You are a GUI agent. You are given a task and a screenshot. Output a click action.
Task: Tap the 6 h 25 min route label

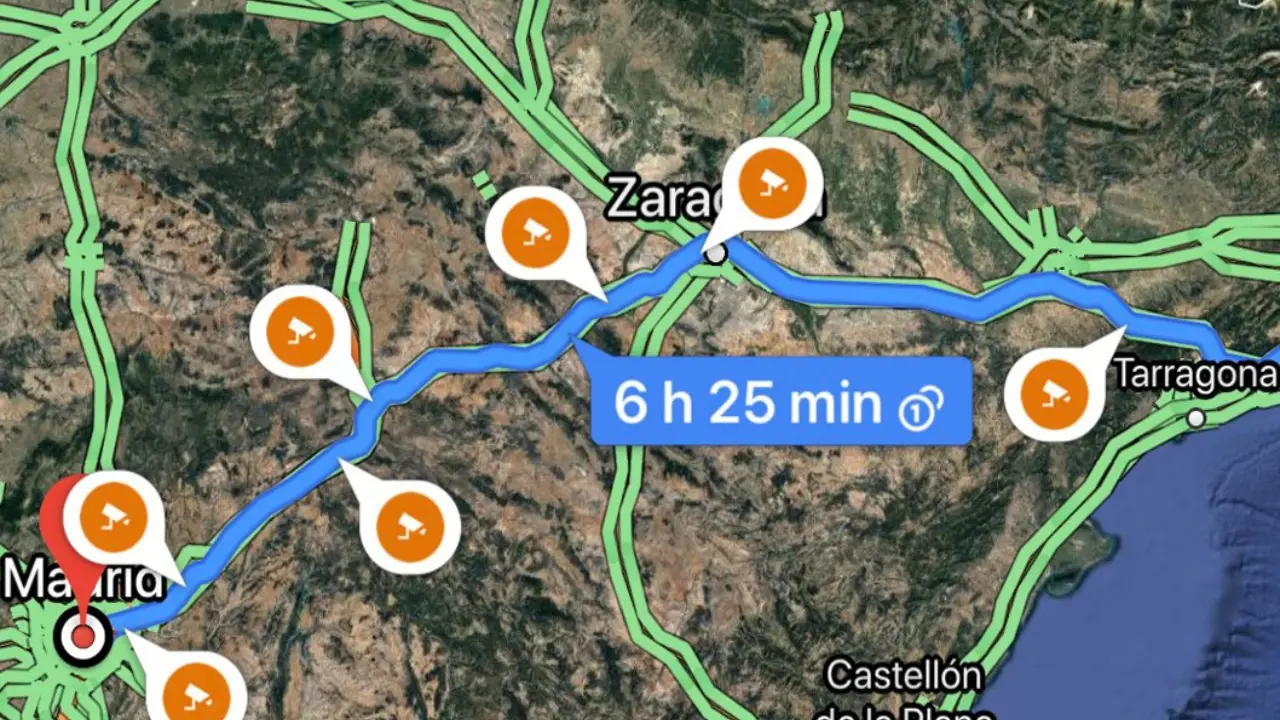[780, 402]
